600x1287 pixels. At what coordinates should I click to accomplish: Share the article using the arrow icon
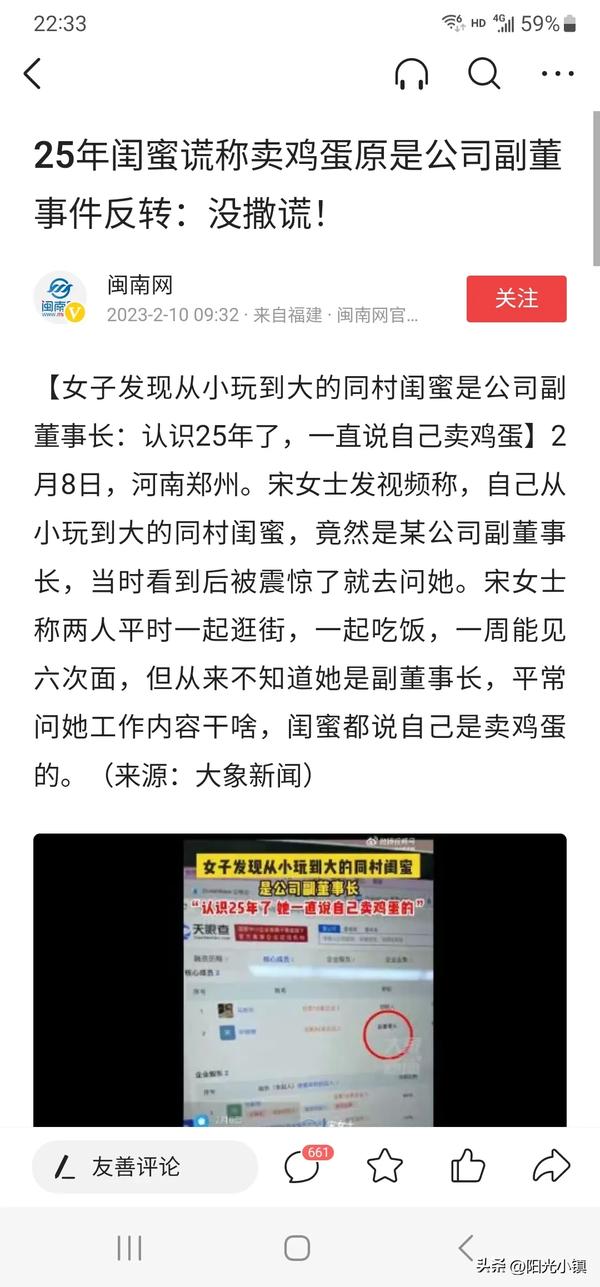tap(551, 1166)
